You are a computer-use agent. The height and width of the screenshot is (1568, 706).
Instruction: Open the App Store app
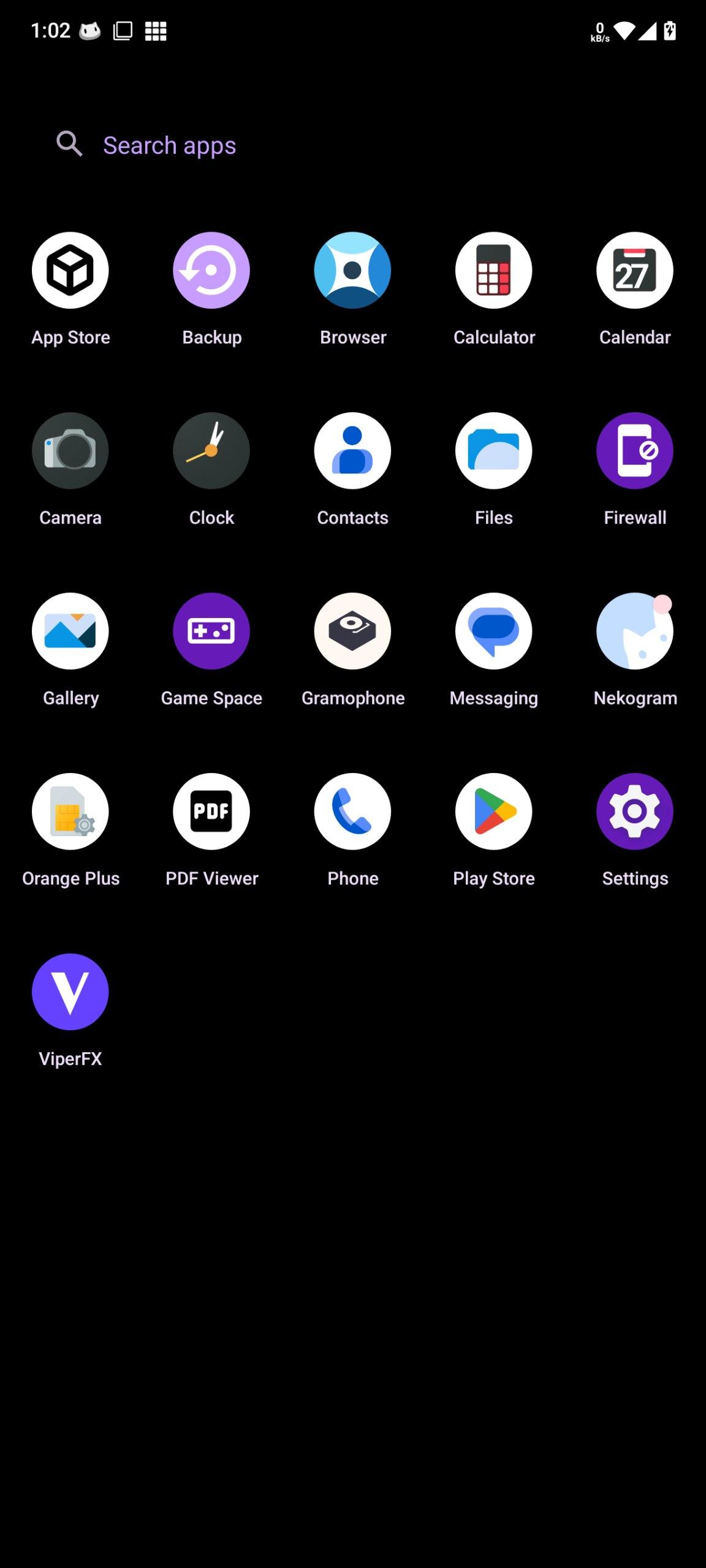point(70,270)
